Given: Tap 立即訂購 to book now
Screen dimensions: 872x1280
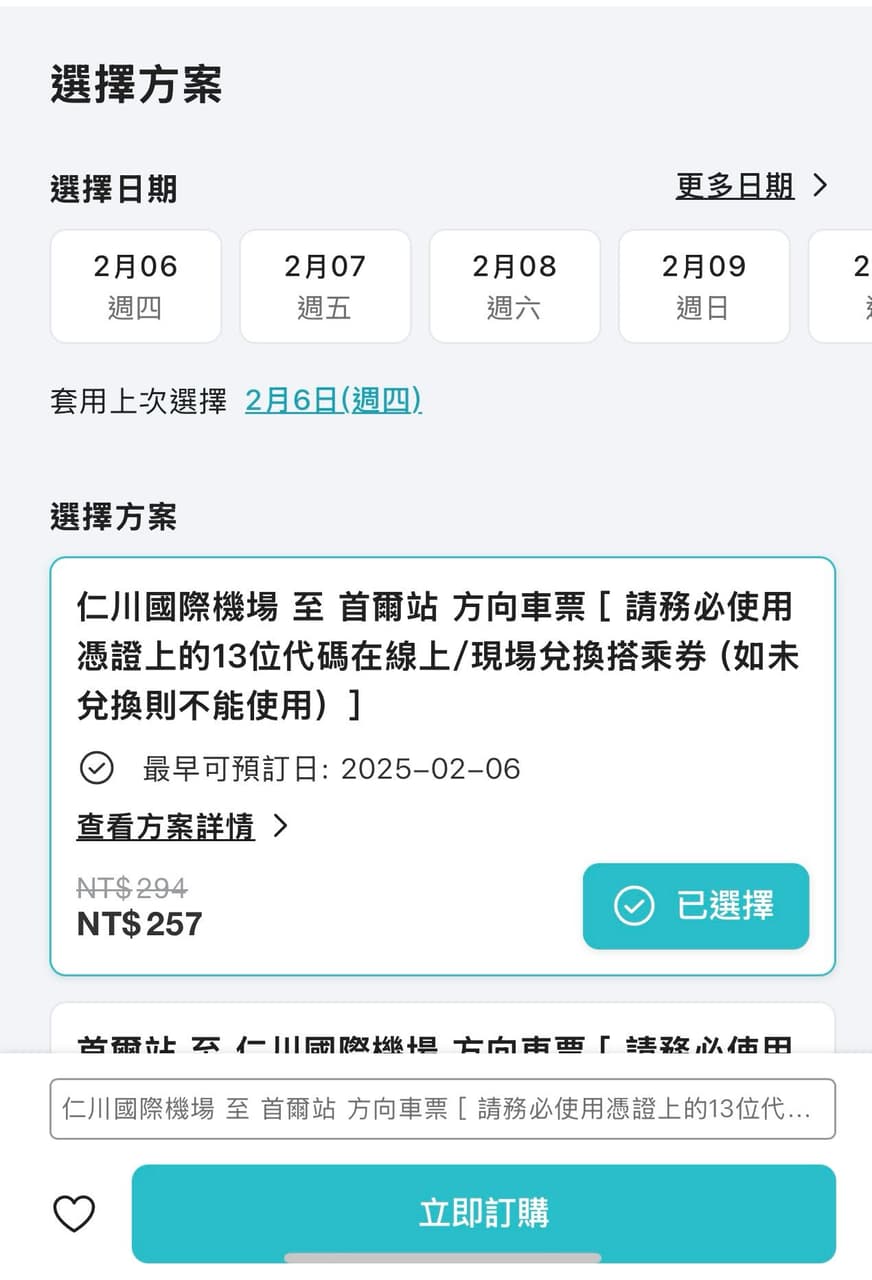Looking at the screenshot, I should 483,1213.
